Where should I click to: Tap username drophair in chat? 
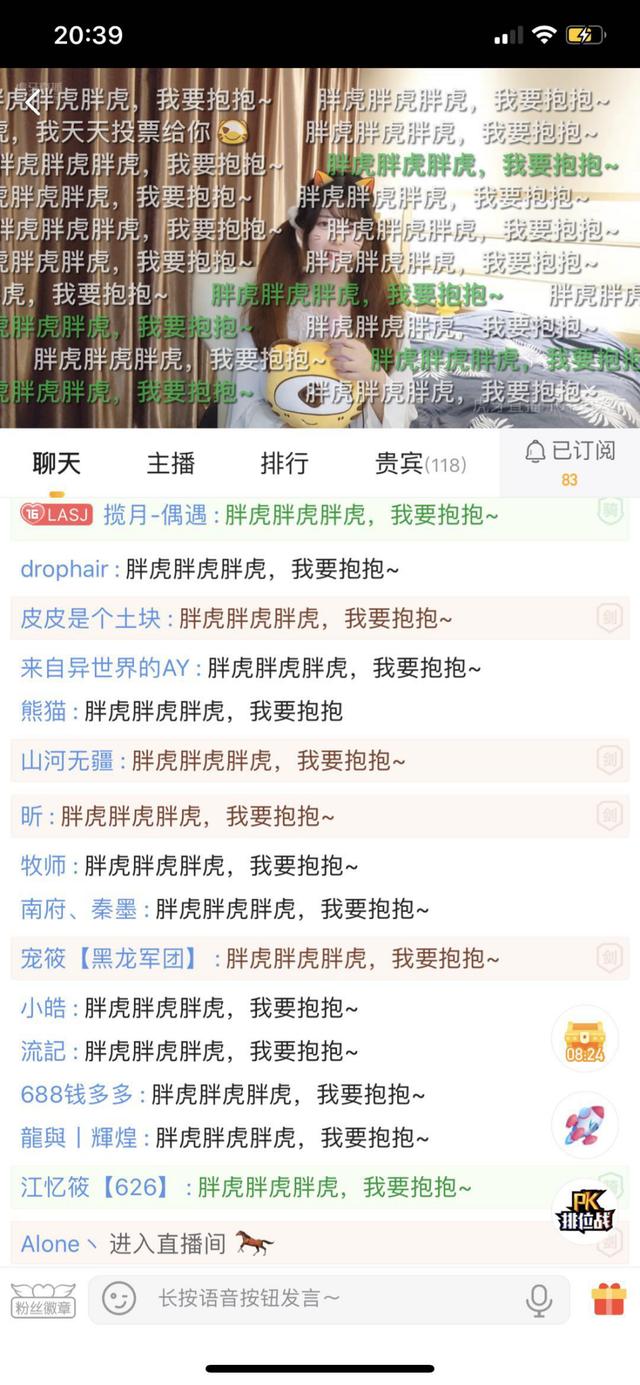64,569
